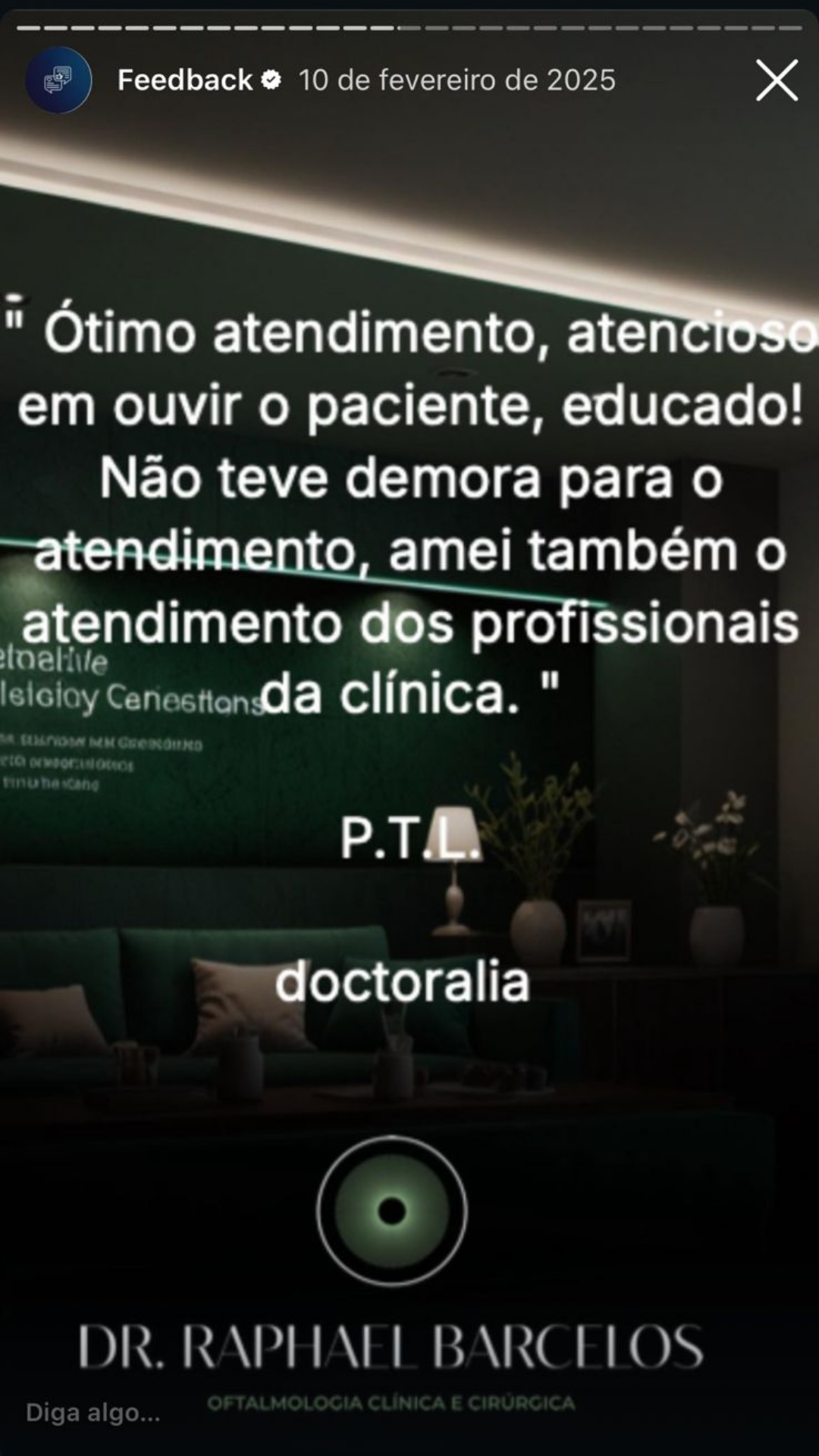Close the Feedback story viewer

click(x=777, y=80)
